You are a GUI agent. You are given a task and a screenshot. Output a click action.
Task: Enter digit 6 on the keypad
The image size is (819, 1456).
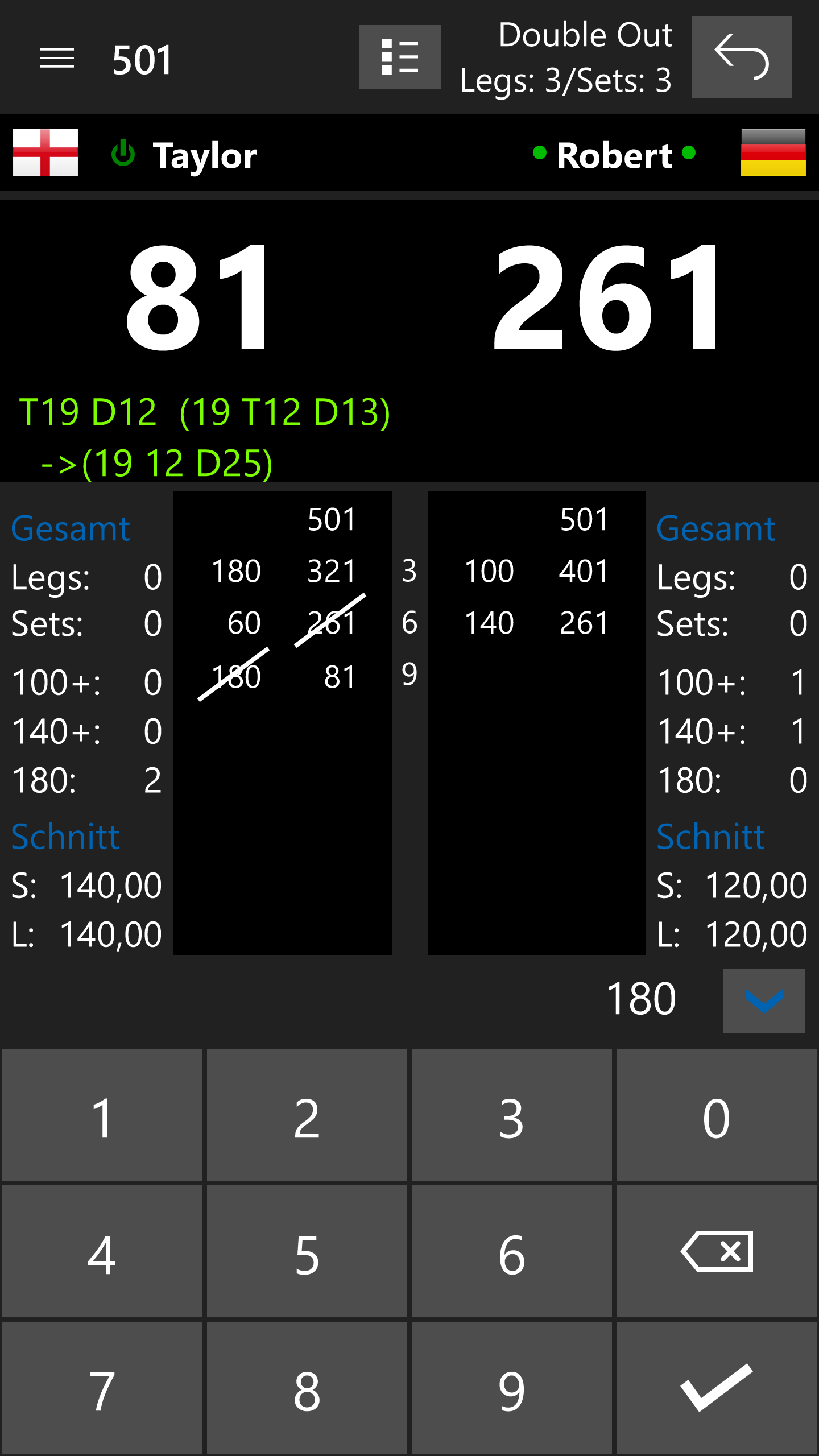tap(511, 1252)
